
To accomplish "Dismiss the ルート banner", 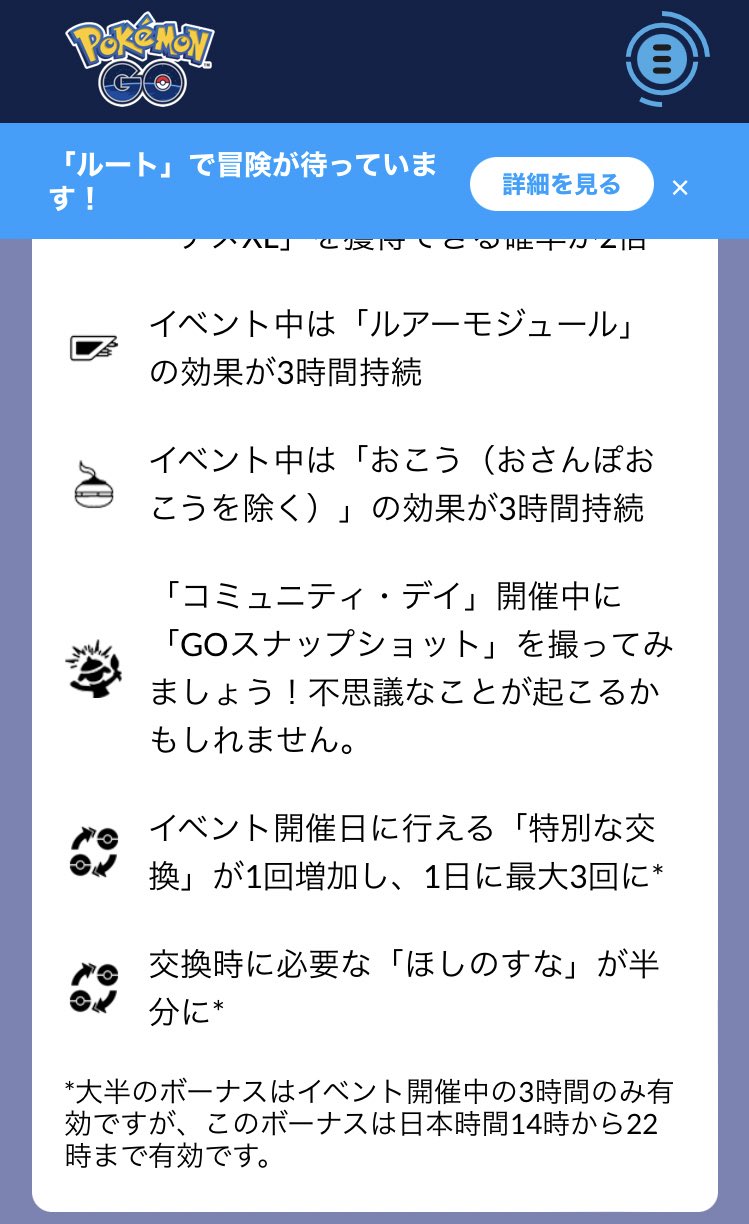I will 680,187.
